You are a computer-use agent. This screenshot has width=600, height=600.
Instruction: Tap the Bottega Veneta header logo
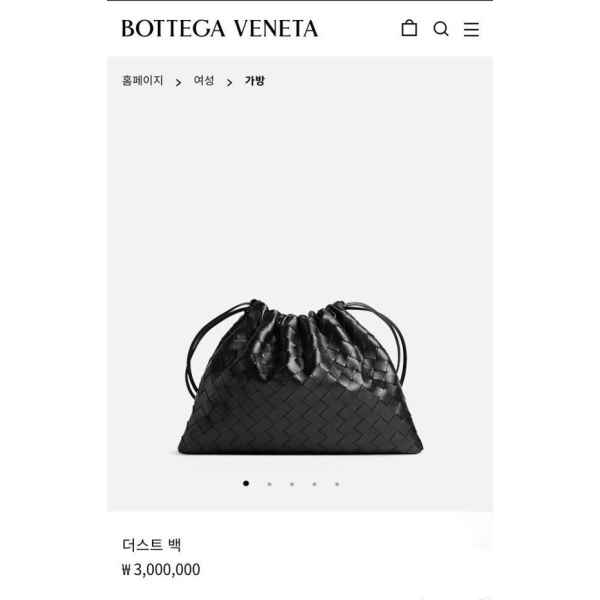pos(219,29)
